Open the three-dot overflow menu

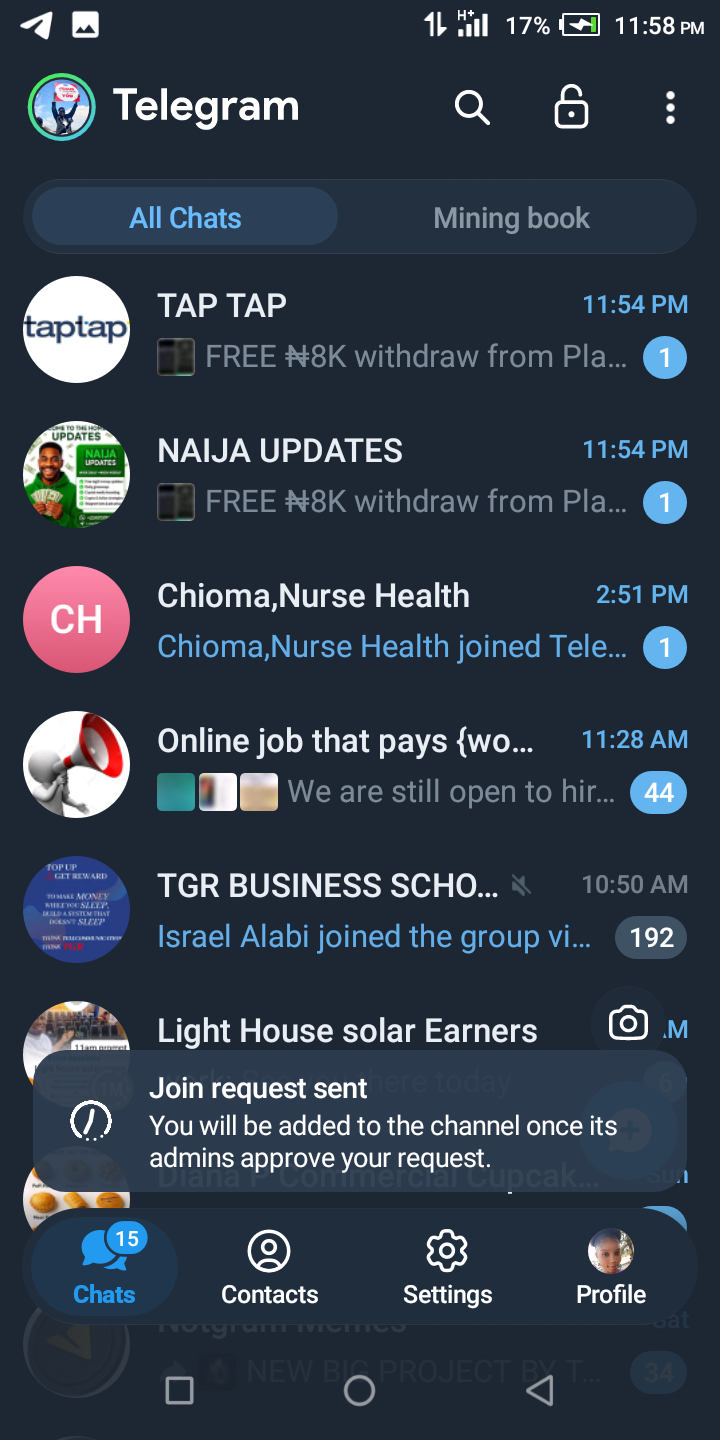coord(670,107)
